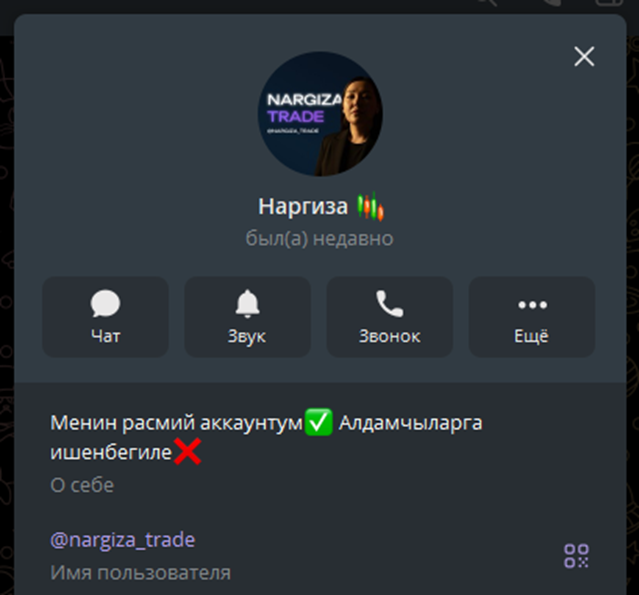Viewport: 639px width, 595px height.
Task: Start a voice call via Звонок
Action: (x=389, y=317)
